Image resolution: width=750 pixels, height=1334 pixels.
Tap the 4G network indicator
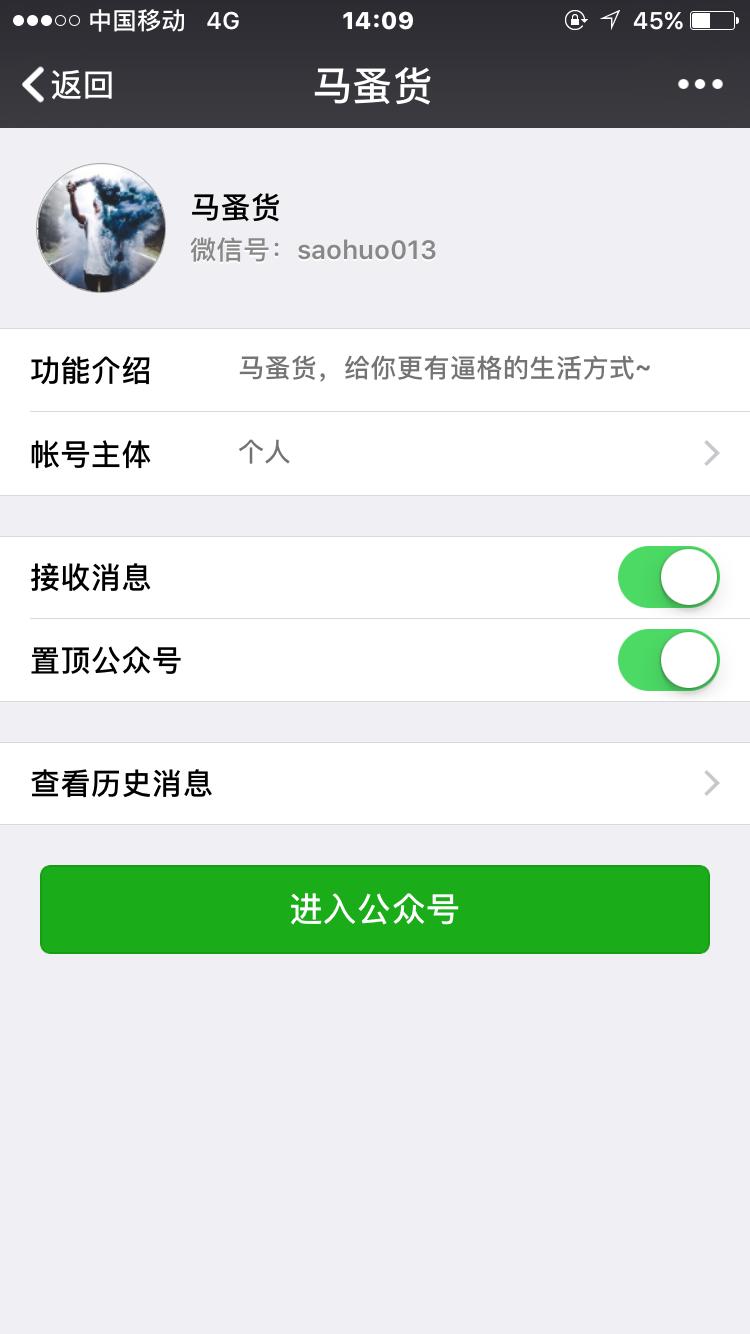(x=222, y=20)
